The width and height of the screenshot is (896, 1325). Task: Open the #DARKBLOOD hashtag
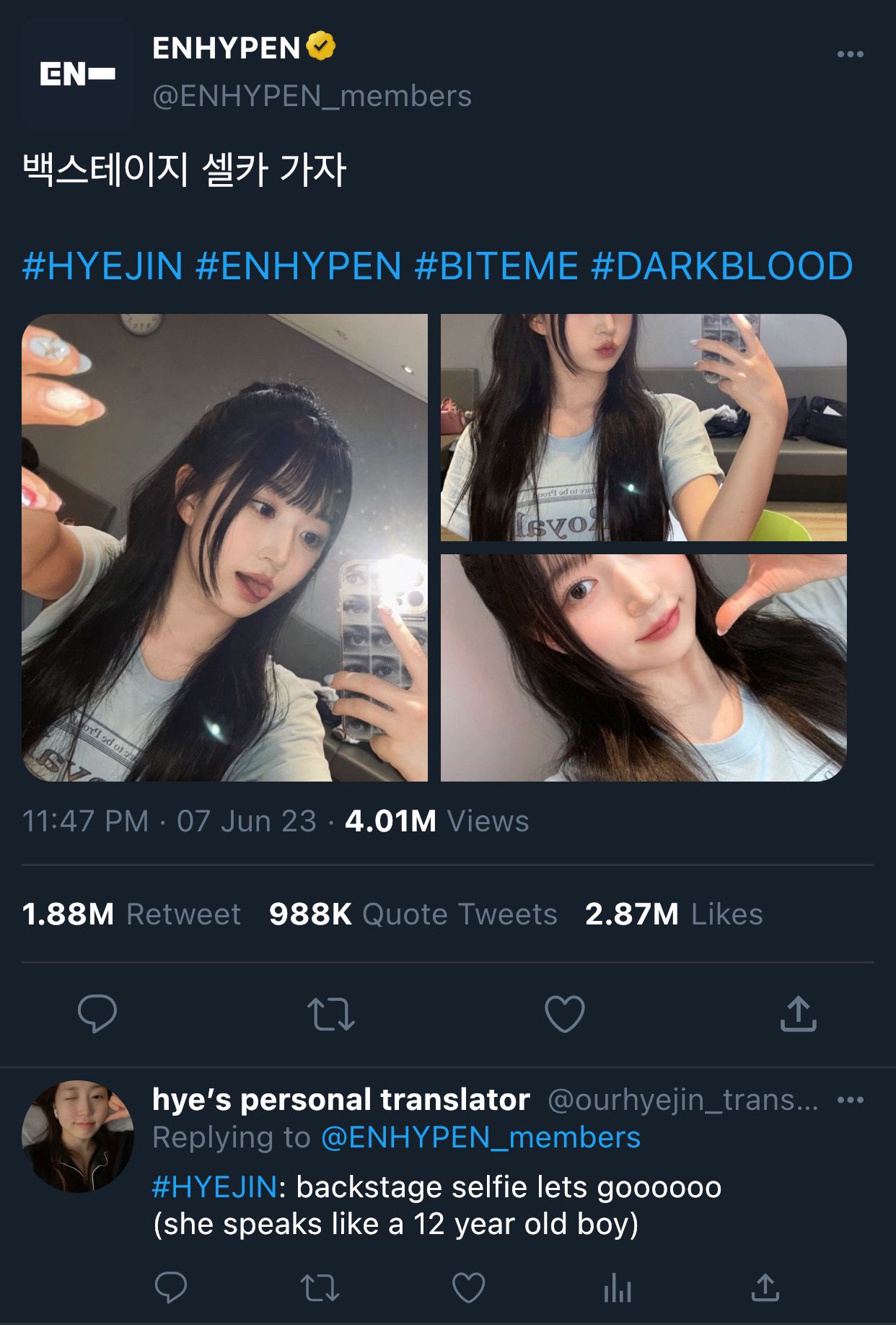(x=721, y=266)
